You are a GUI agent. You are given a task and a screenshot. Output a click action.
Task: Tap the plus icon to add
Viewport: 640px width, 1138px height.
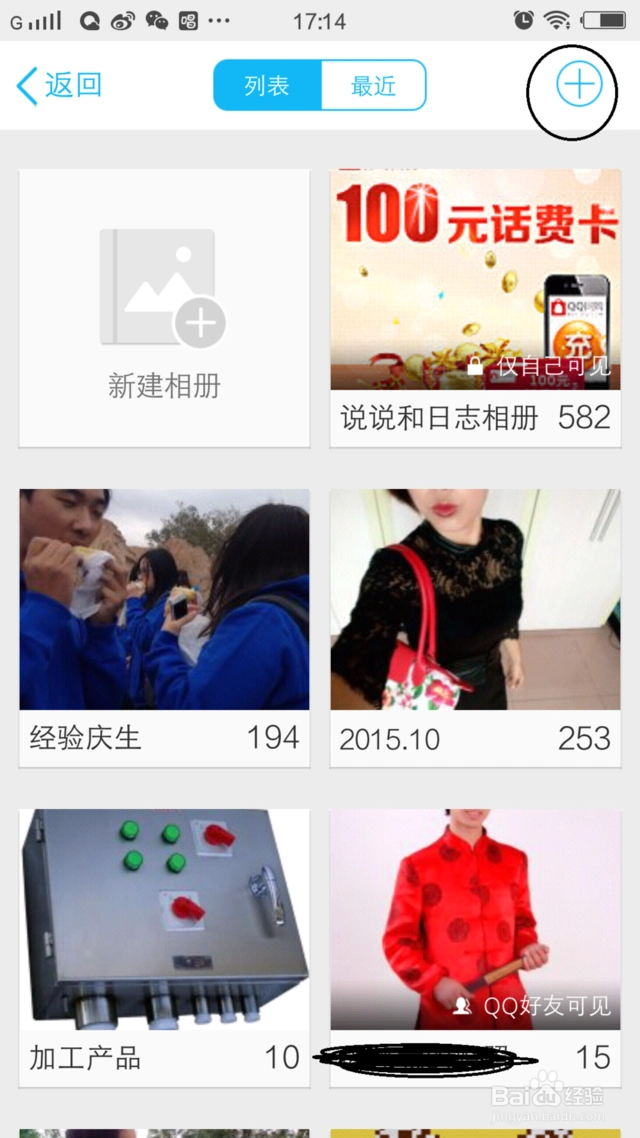point(579,86)
